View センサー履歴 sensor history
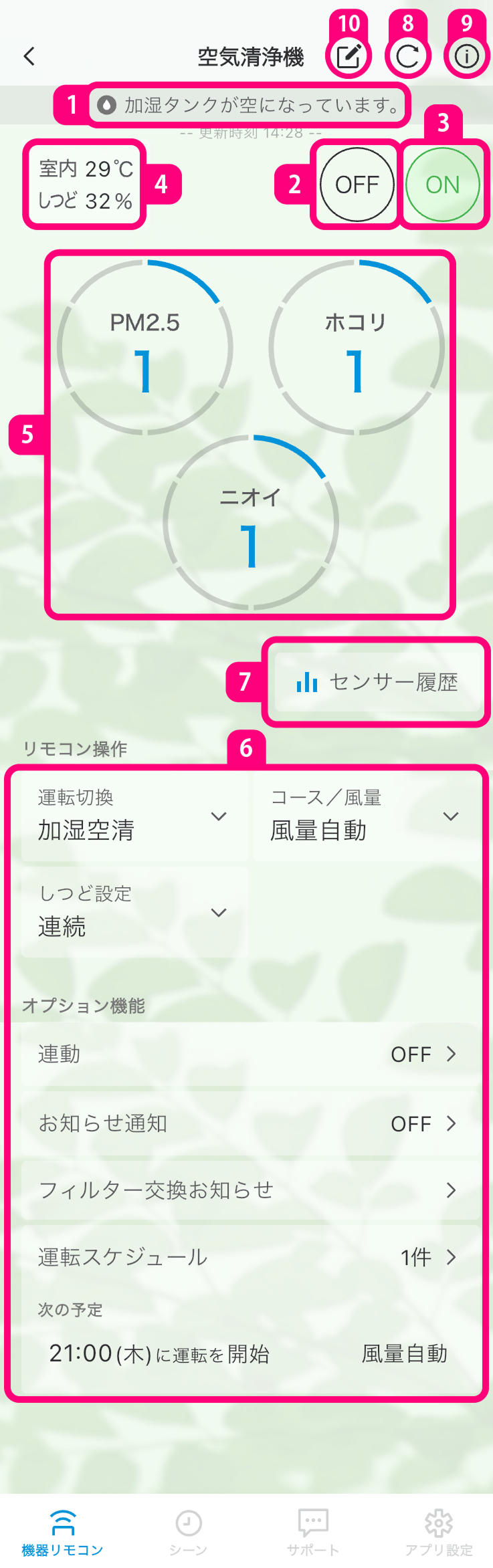 pos(378,682)
